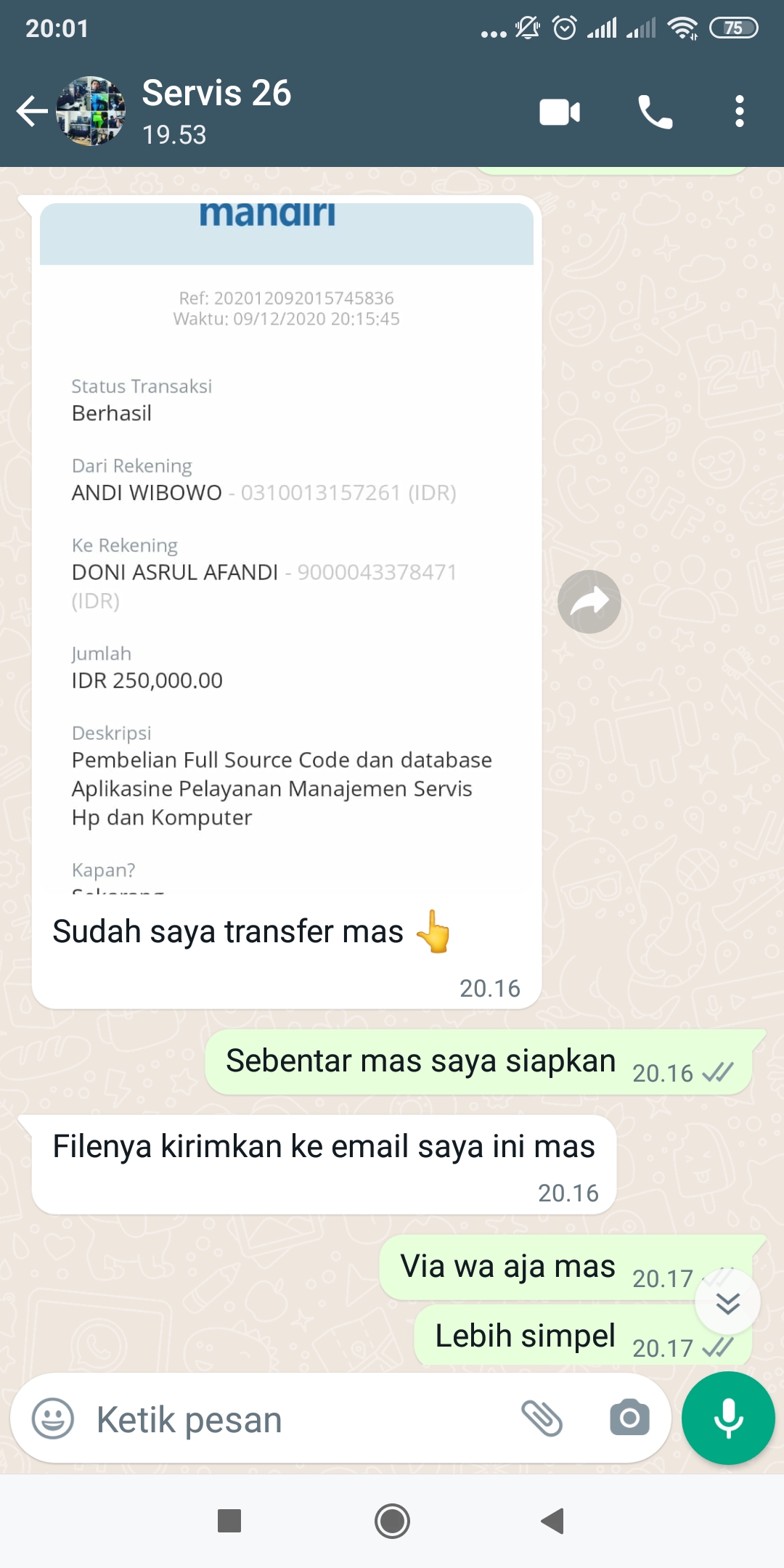
Task: Jump to the latest messages
Action: coord(727,1303)
